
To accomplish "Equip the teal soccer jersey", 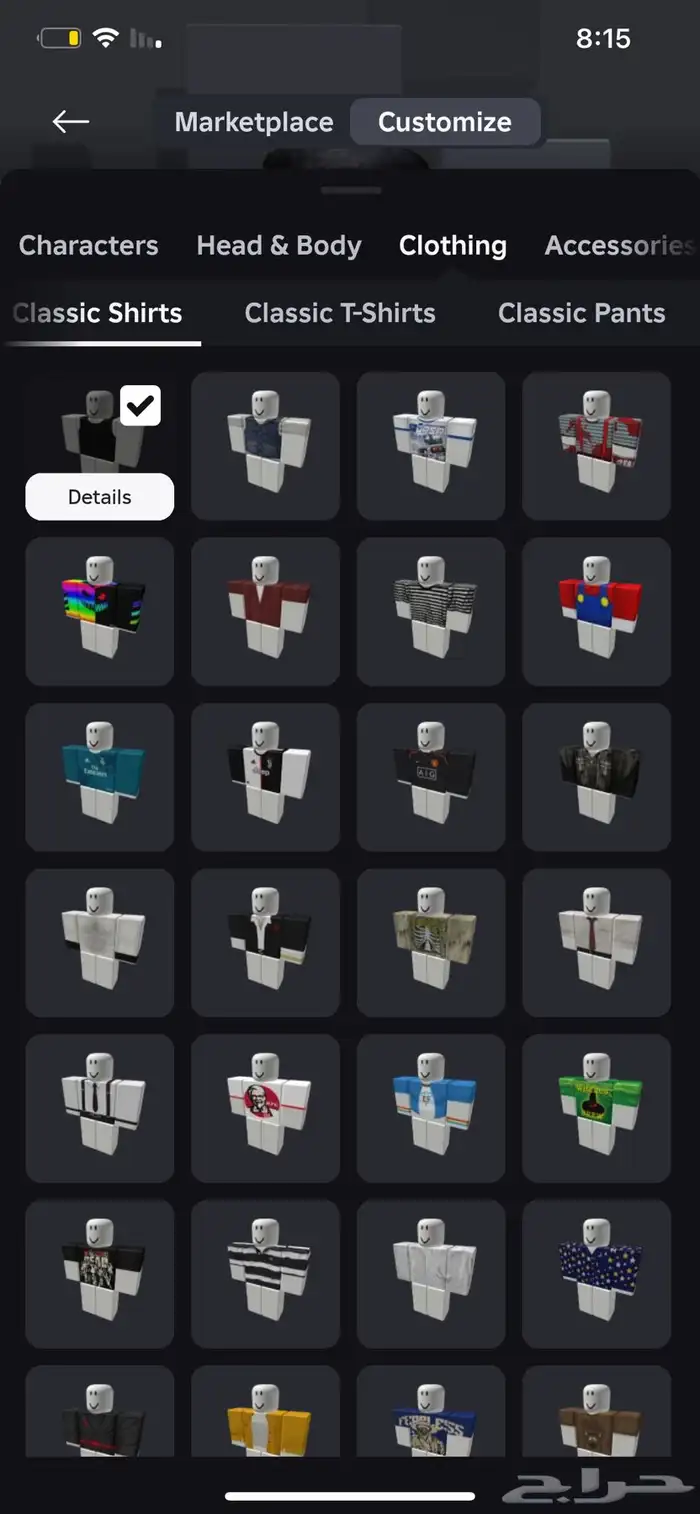I will click(100, 777).
